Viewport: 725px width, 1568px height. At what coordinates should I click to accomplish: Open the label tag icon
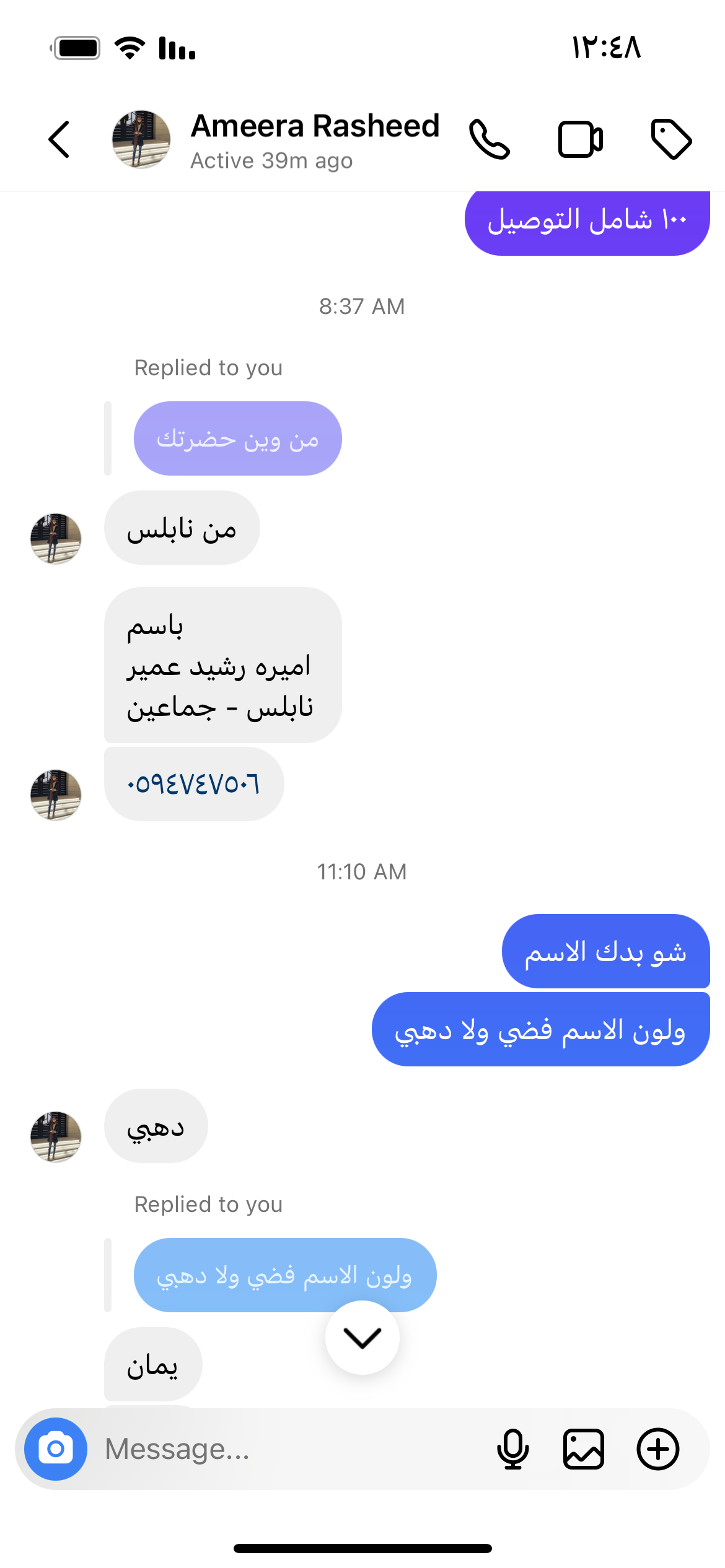(671, 139)
